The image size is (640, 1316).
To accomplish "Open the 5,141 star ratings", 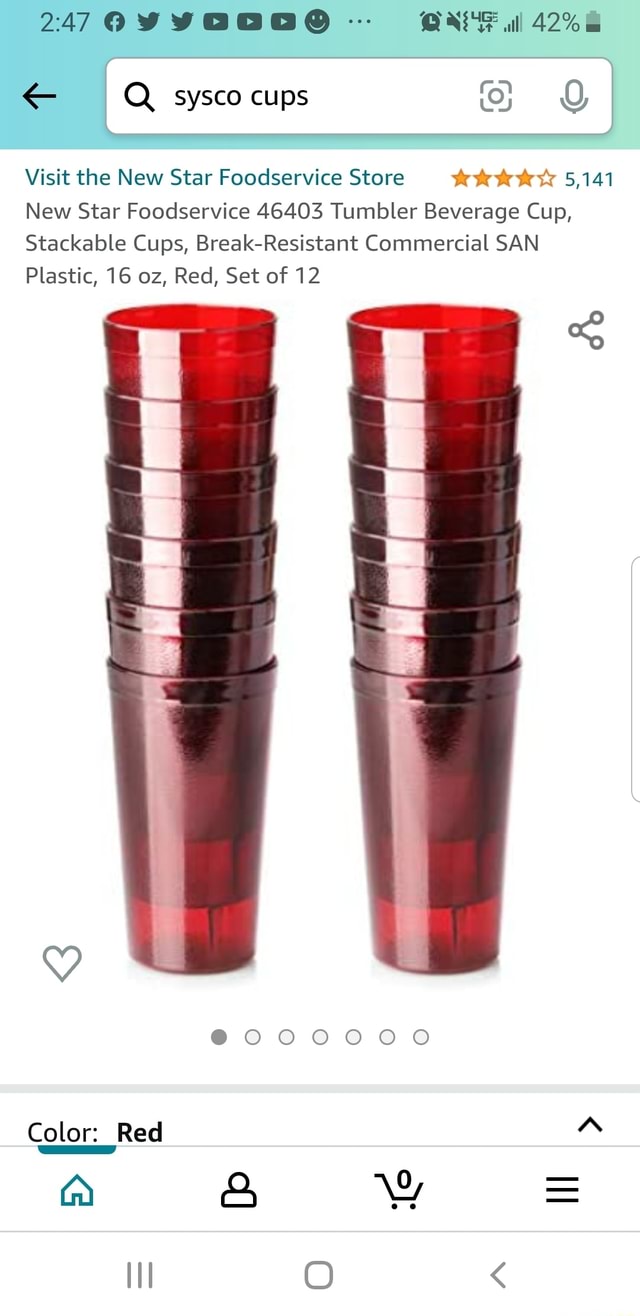I will [x=532, y=179].
